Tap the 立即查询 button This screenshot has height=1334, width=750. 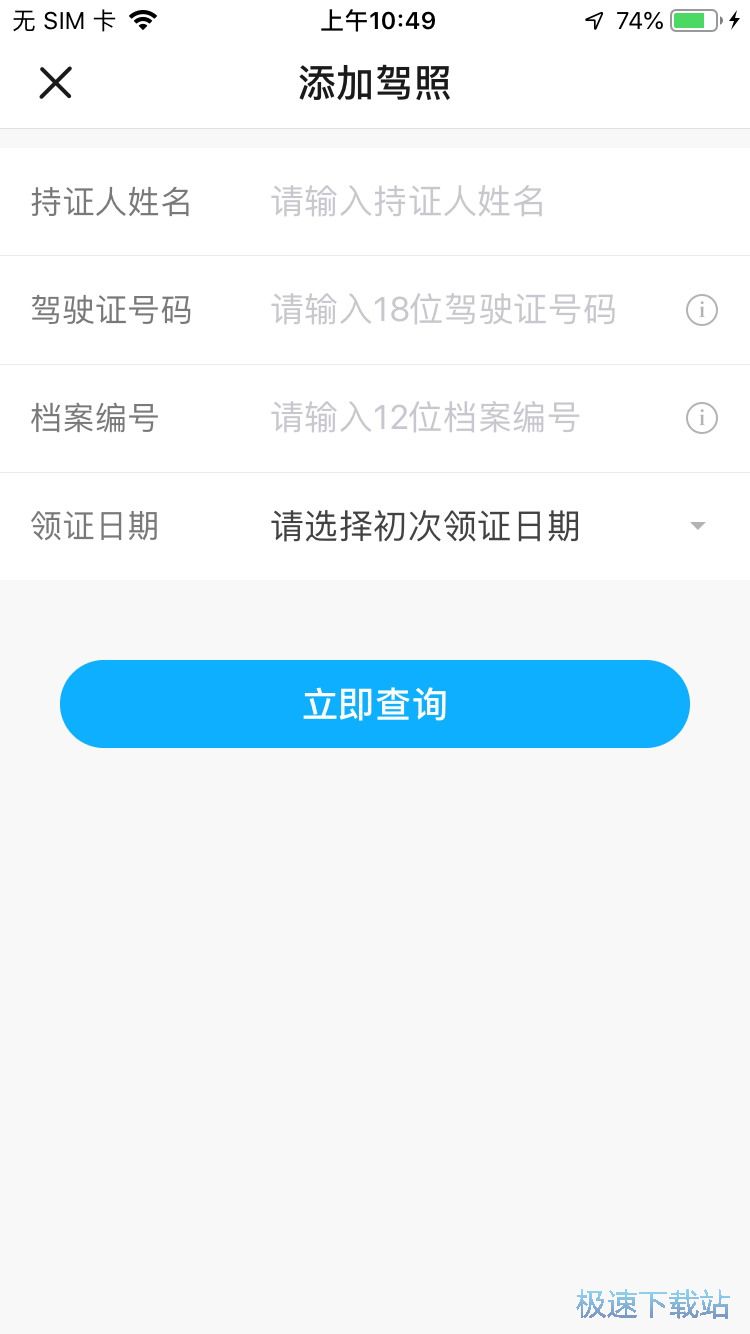pyautogui.click(x=375, y=704)
